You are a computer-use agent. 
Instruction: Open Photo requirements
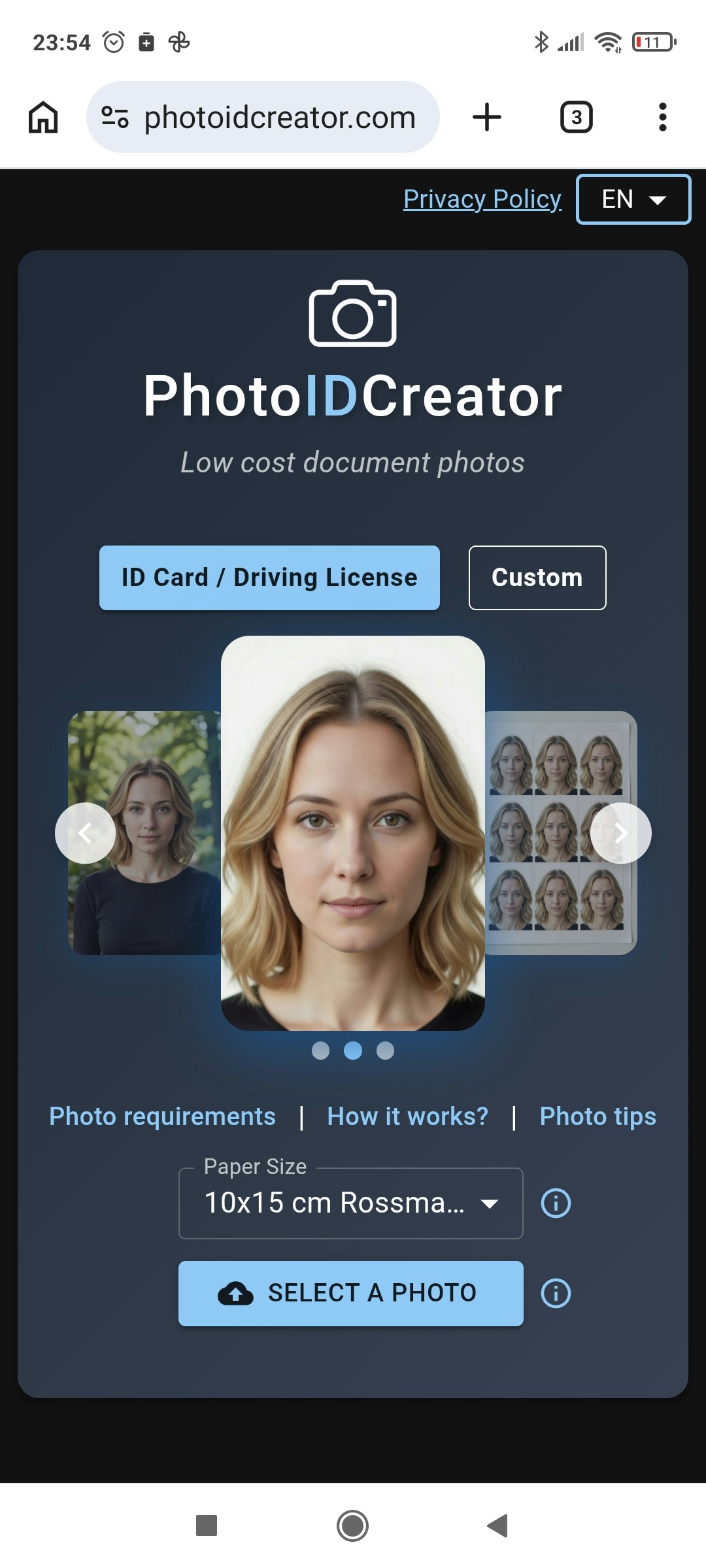(x=162, y=1117)
